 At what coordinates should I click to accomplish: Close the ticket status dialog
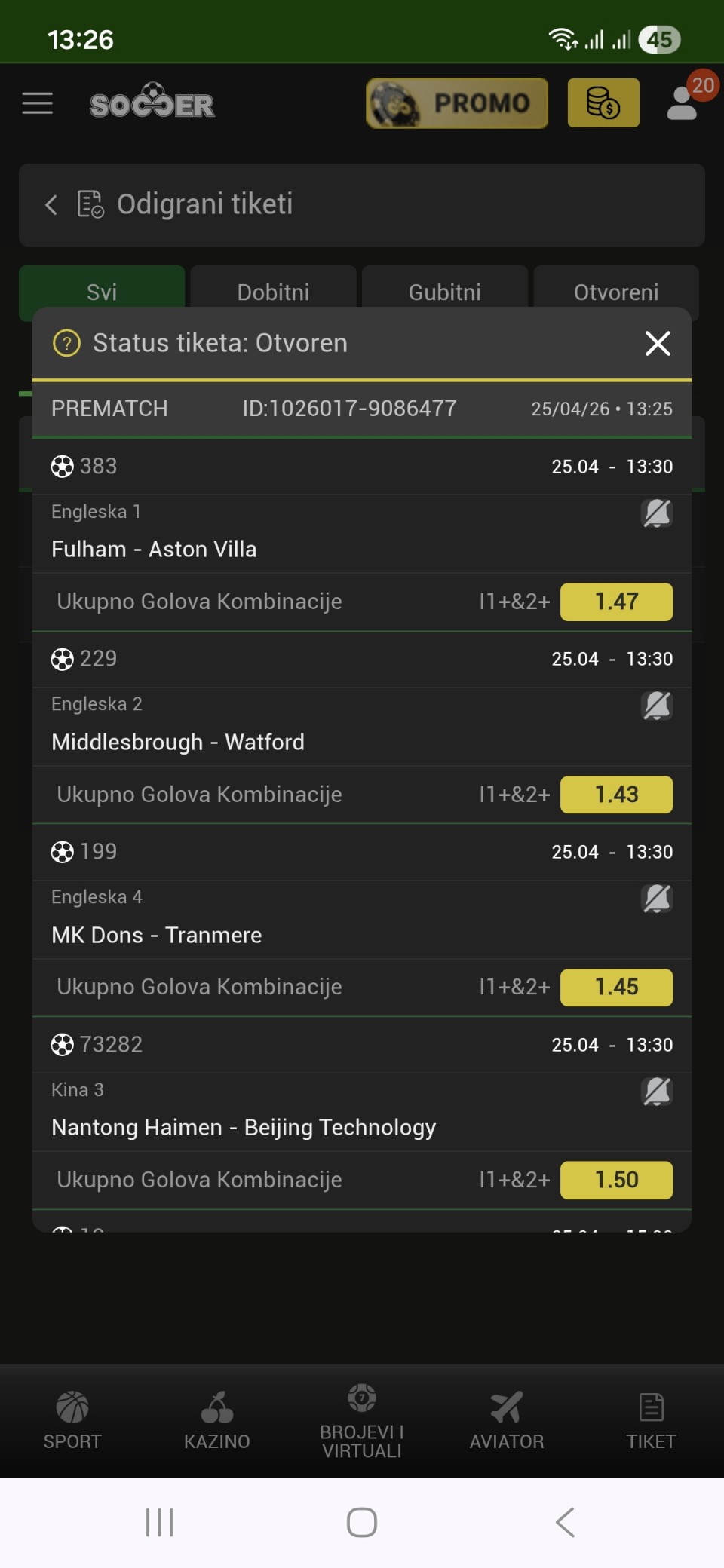click(658, 344)
